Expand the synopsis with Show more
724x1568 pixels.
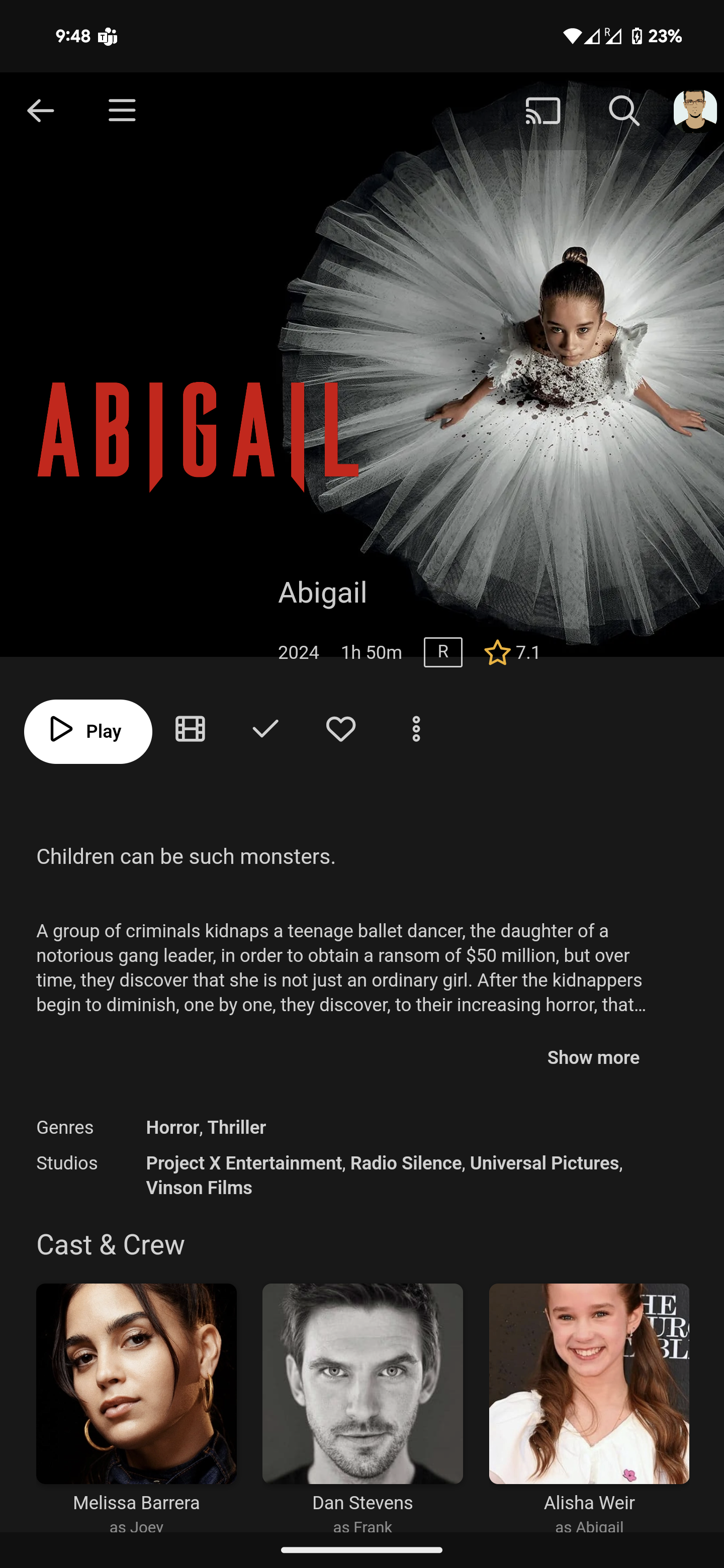point(592,1057)
